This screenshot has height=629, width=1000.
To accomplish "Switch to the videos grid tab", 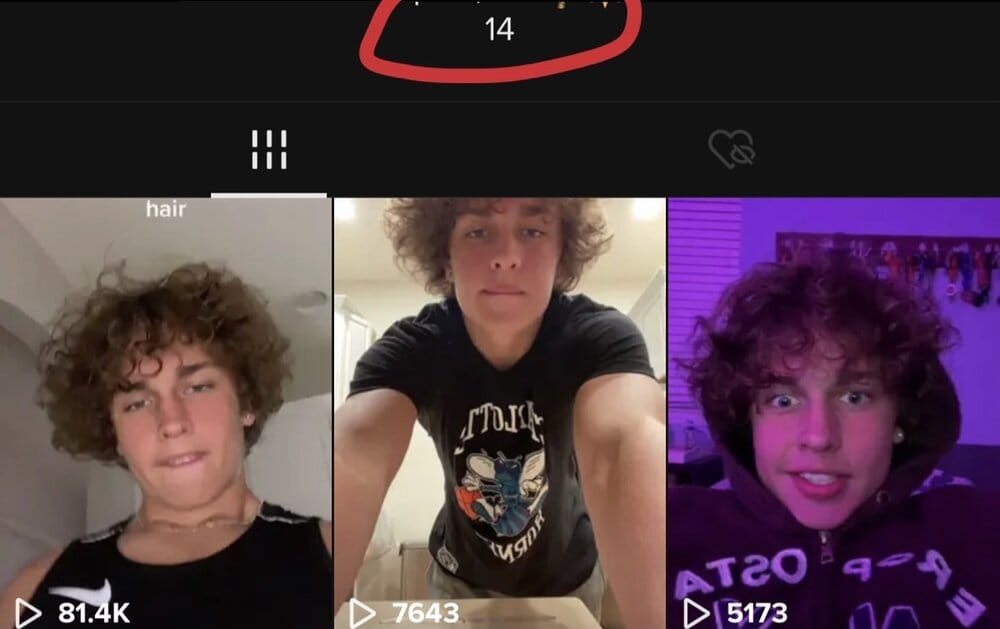I will pos(268,150).
